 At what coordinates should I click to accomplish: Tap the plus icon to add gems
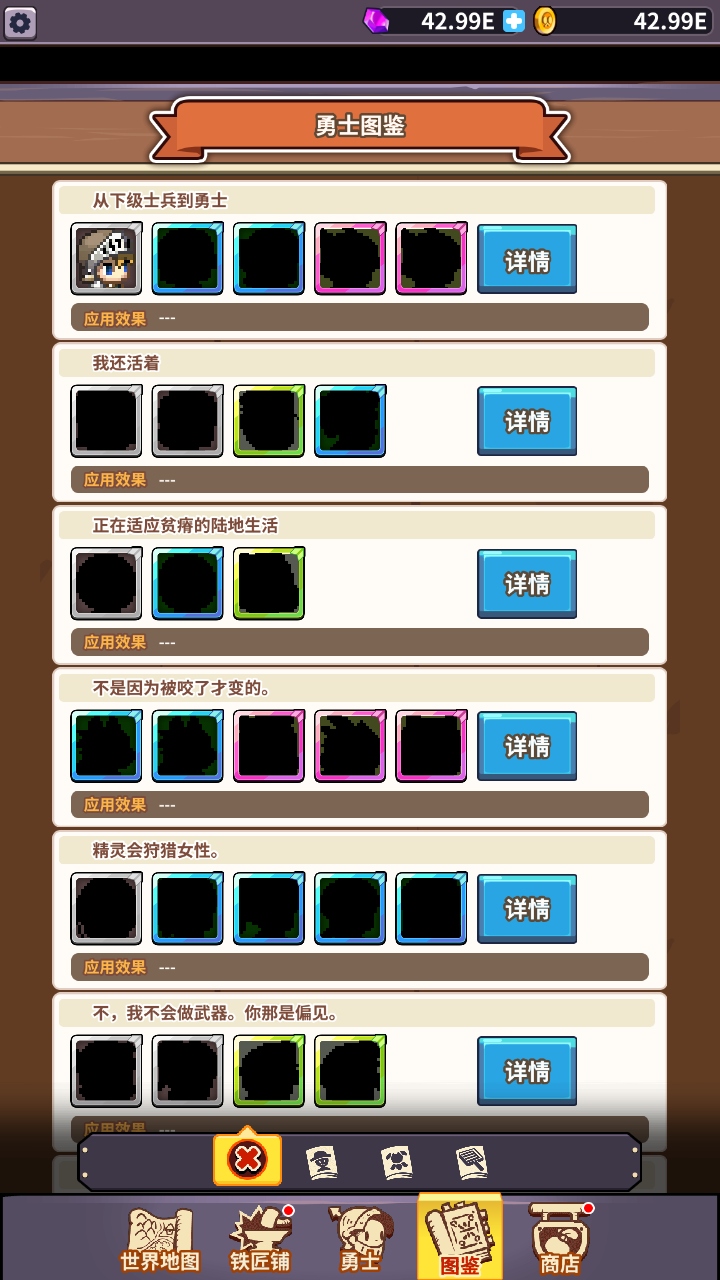tap(514, 21)
